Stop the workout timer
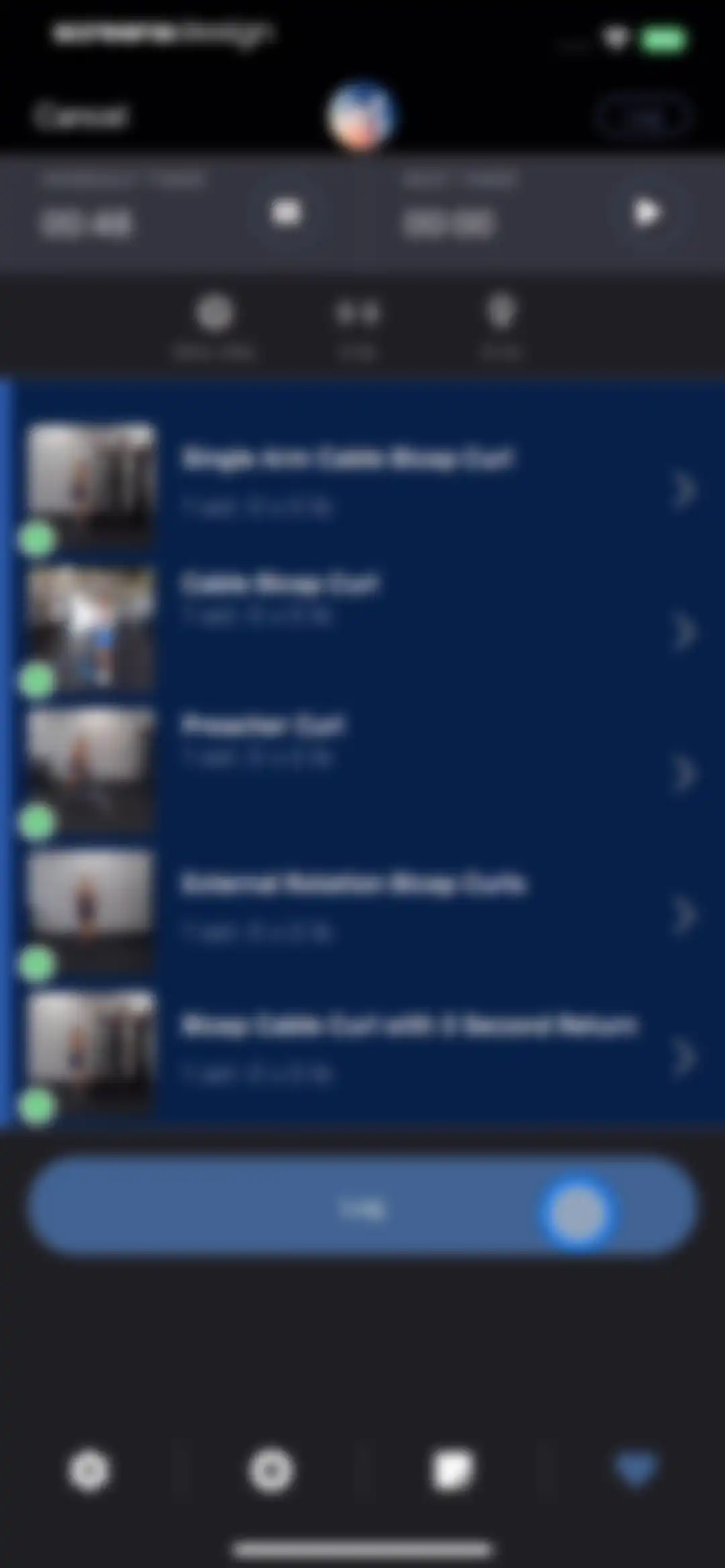Image resolution: width=725 pixels, height=1568 pixels. pos(287,214)
